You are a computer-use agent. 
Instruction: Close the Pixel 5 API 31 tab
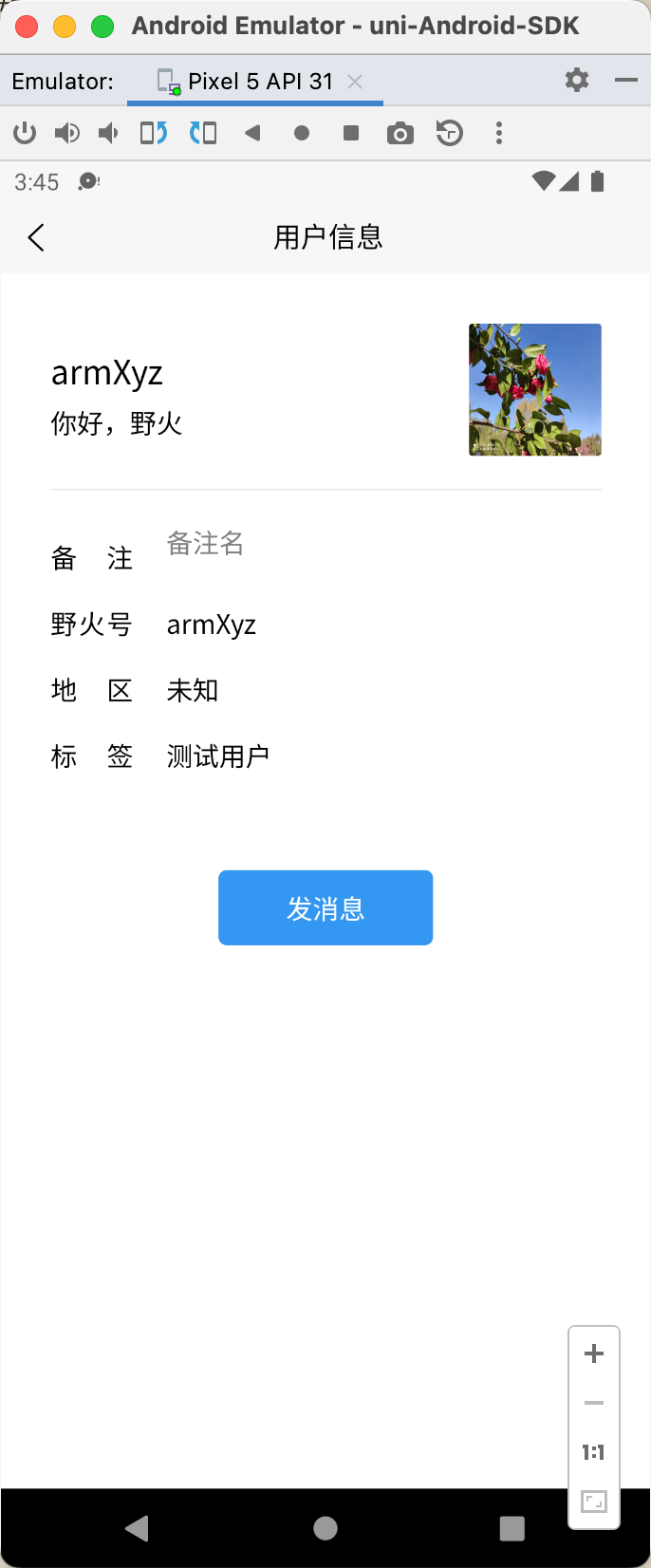click(x=355, y=82)
